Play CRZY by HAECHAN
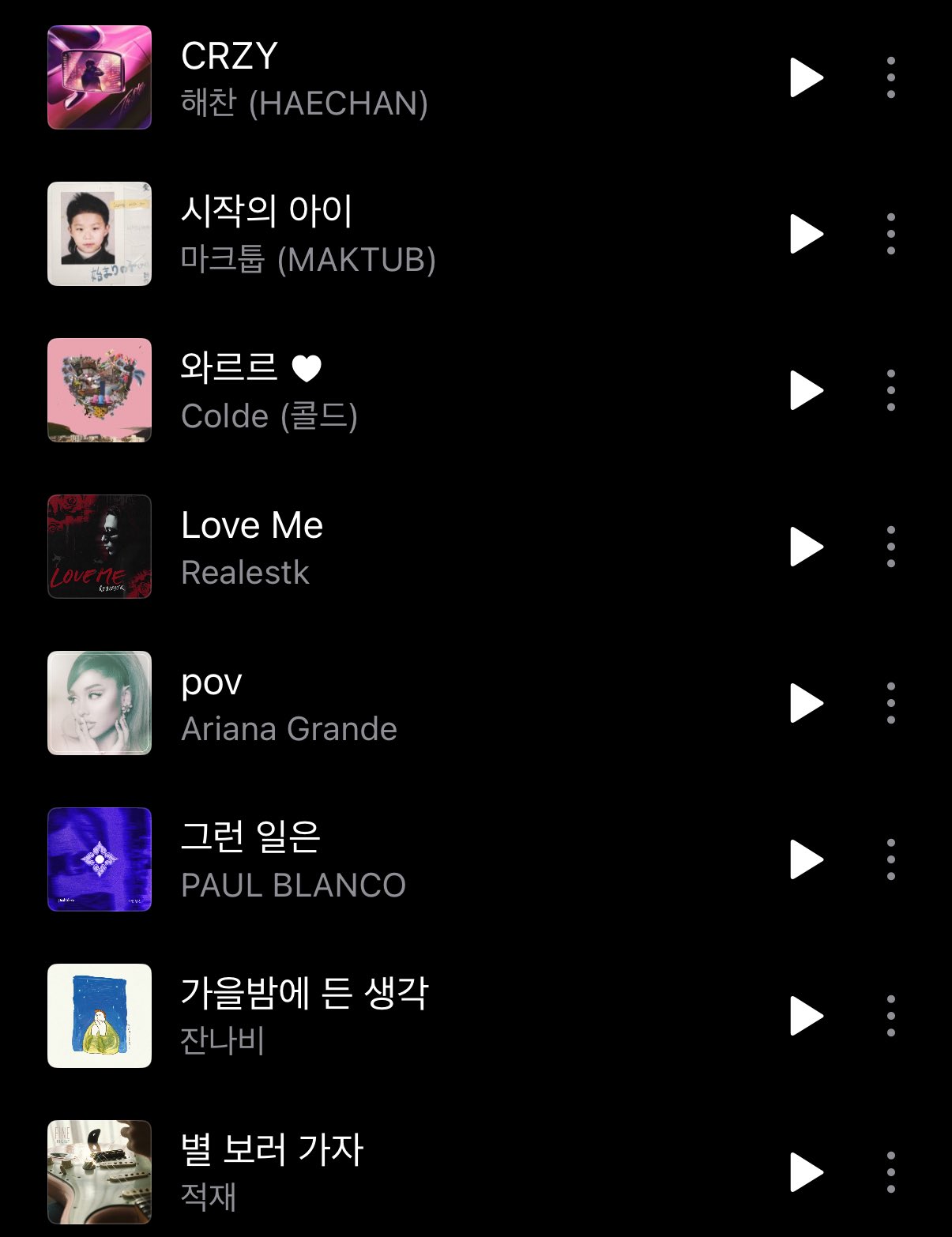 (x=806, y=77)
